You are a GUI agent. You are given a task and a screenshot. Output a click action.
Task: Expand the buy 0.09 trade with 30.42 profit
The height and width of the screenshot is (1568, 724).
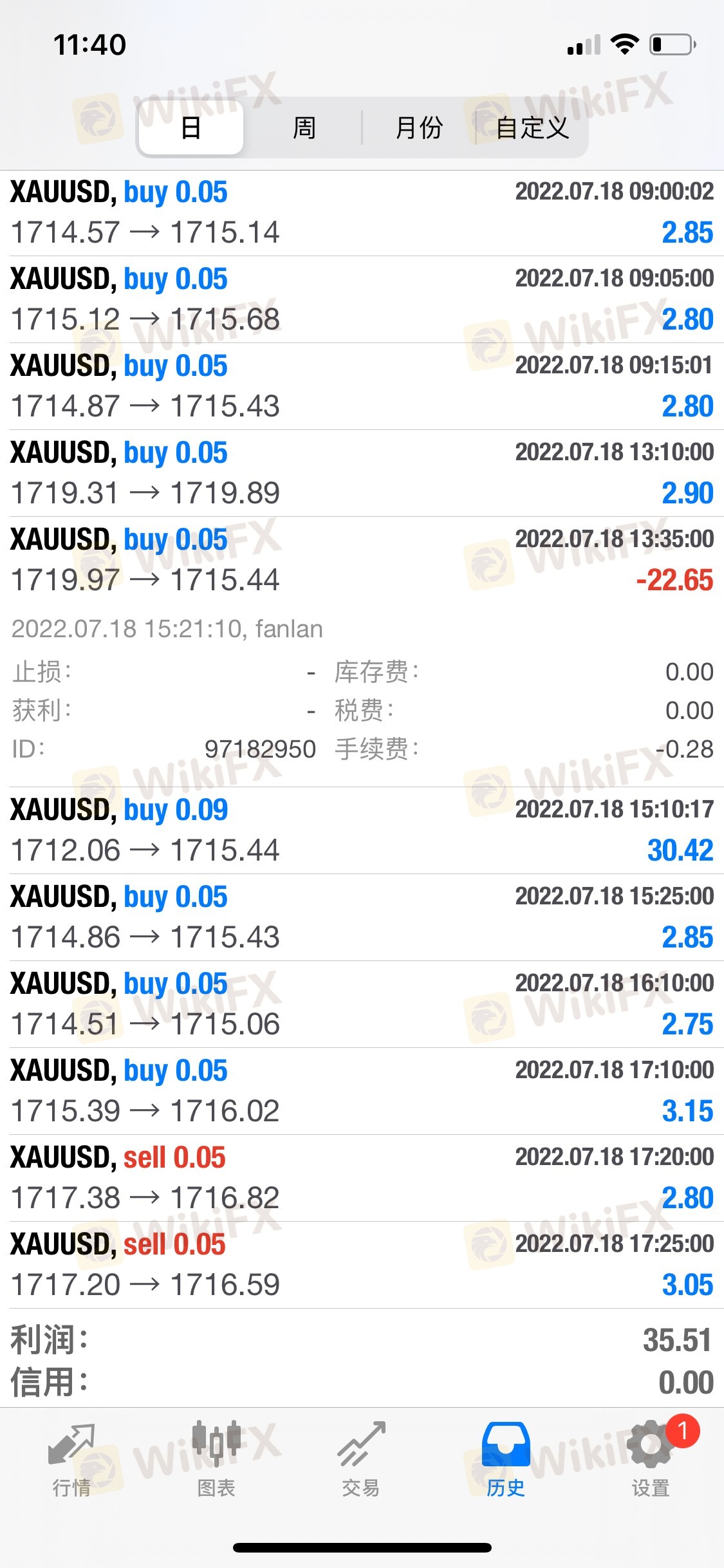tap(362, 830)
